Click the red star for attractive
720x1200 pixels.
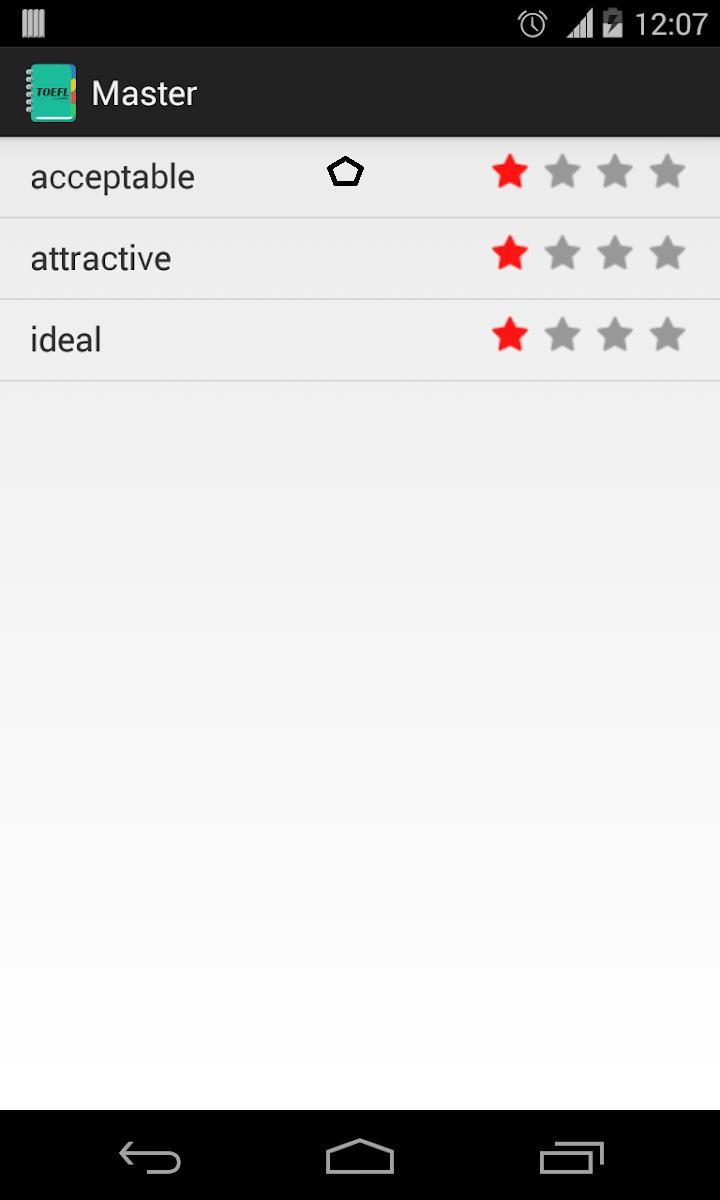[510, 253]
